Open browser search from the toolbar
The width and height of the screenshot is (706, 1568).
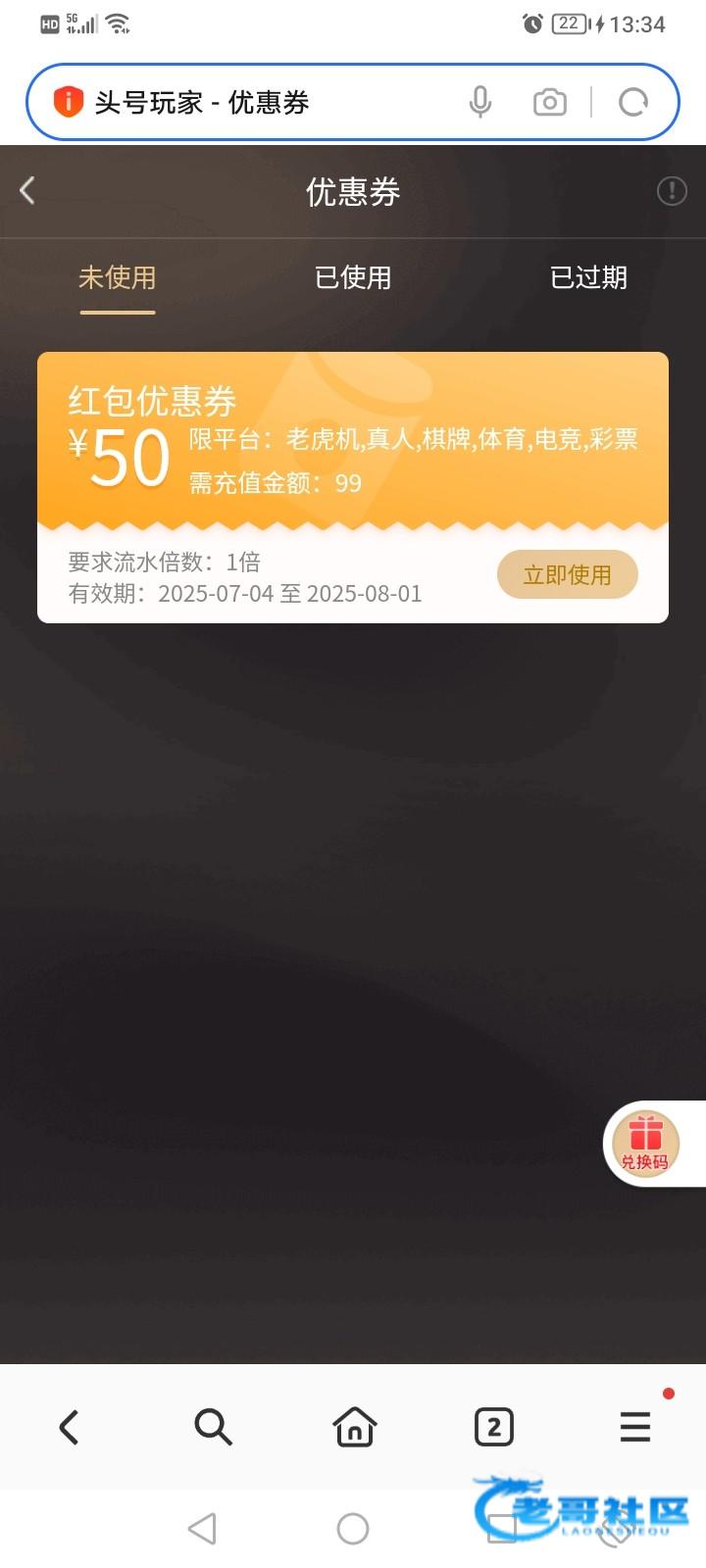pyautogui.click(x=213, y=1427)
